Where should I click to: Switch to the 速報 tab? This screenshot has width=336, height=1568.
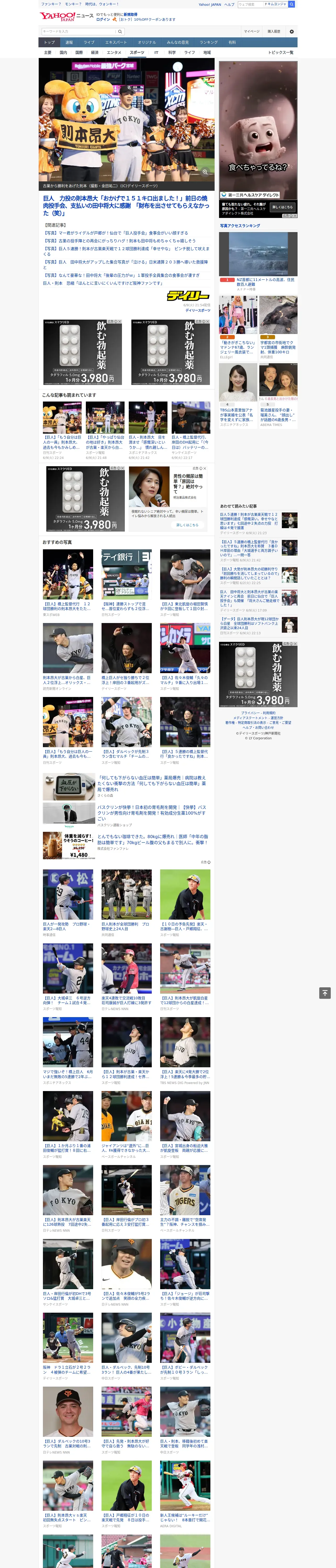69,43
